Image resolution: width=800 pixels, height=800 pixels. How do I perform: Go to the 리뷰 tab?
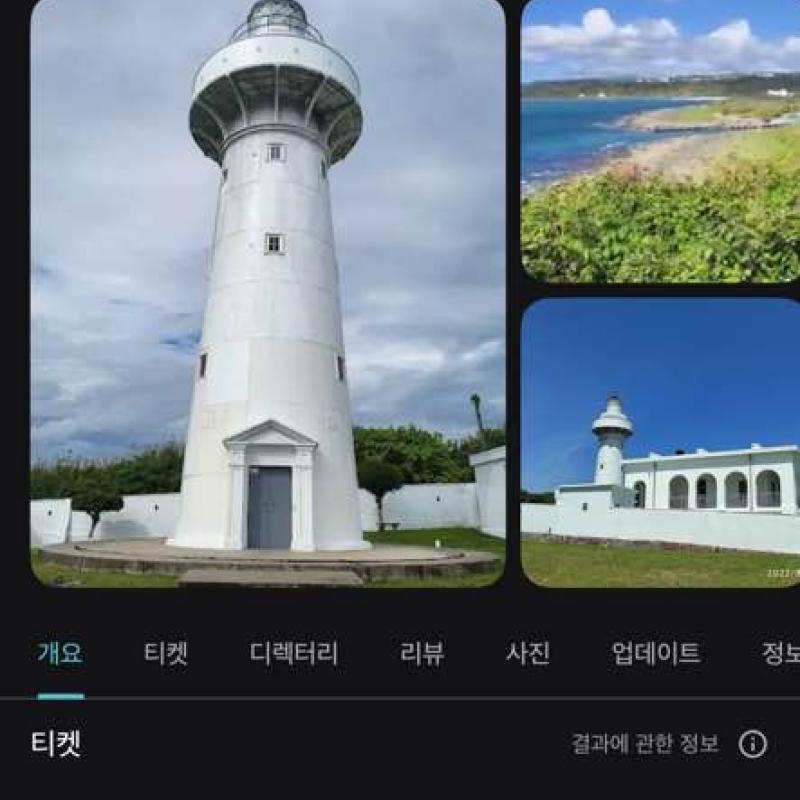pos(422,654)
